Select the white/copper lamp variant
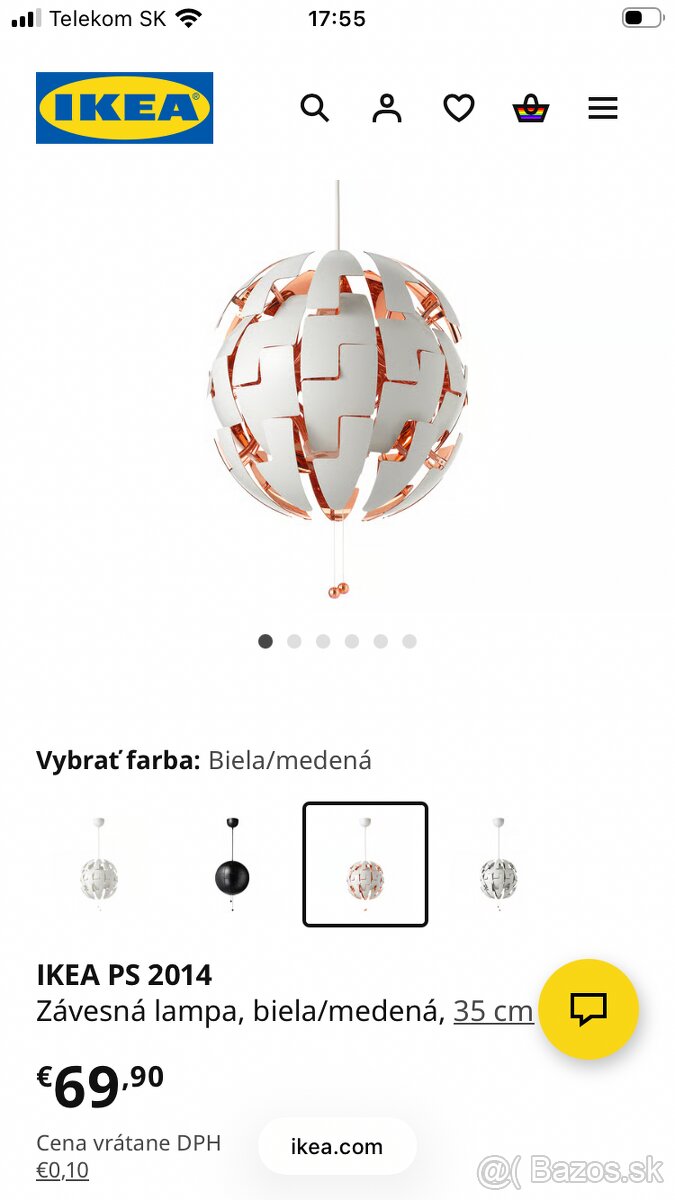 point(365,864)
